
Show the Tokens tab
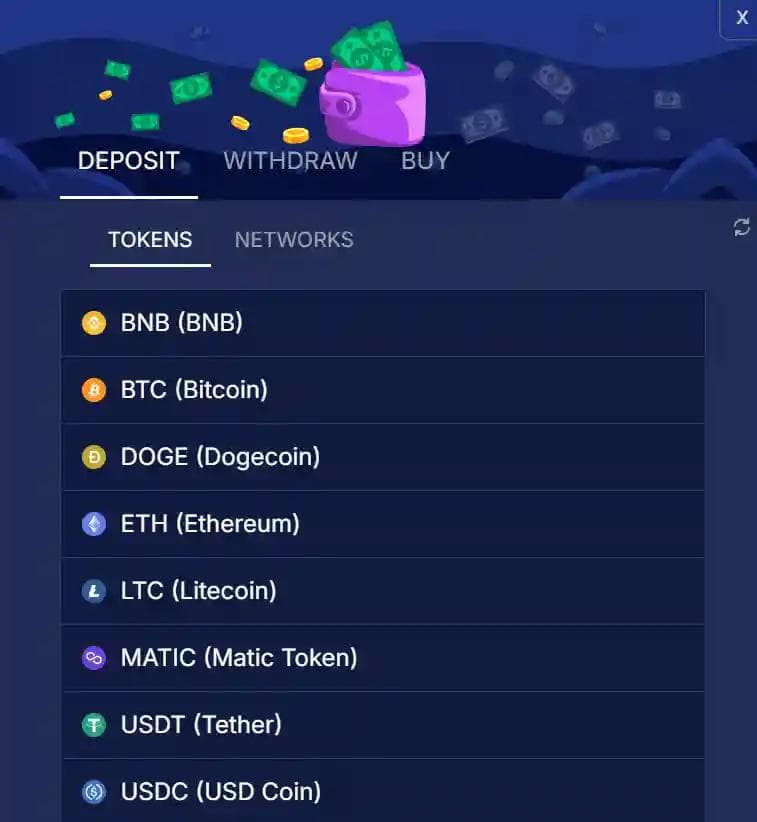click(x=150, y=240)
